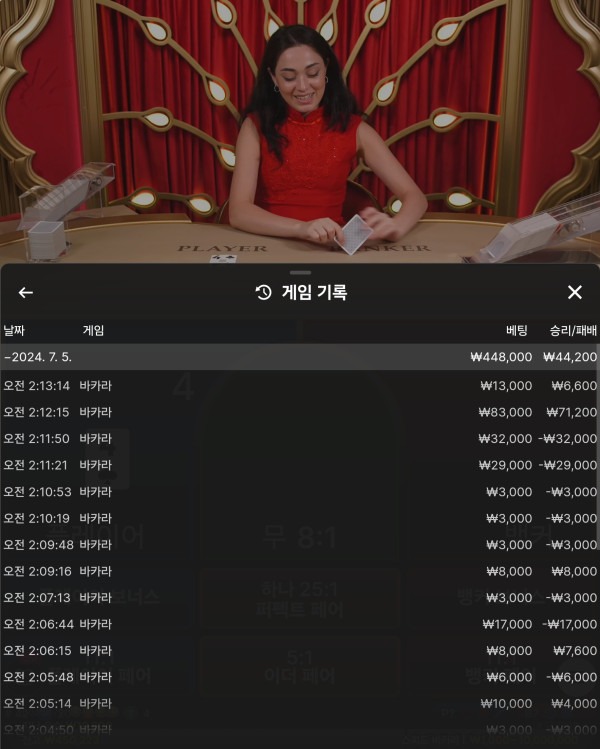Open the 2:11:50 baccarat record
This screenshot has width=600, height=749.
coord(300,438)
